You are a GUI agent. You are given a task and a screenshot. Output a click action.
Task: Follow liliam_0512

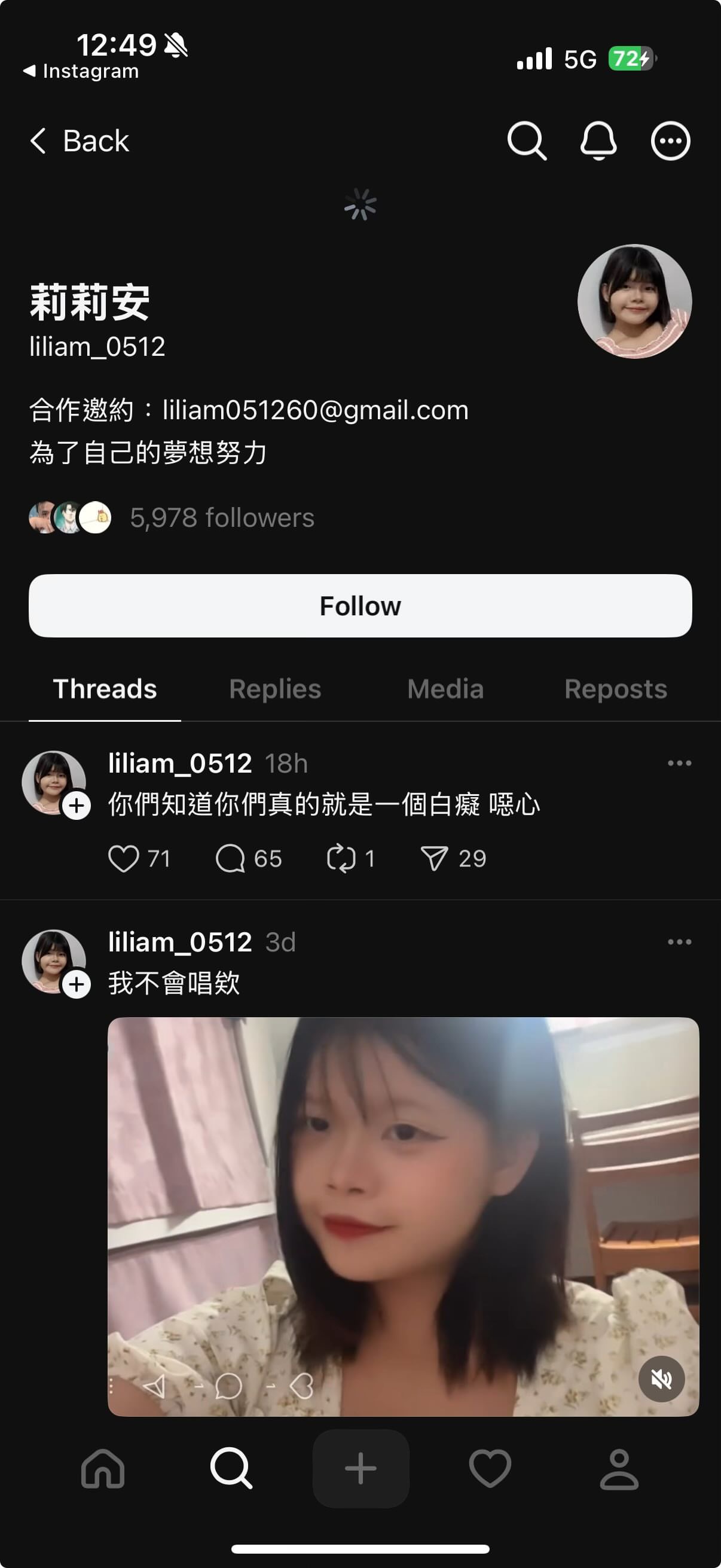pyautogui.click(x=360, y=606)
